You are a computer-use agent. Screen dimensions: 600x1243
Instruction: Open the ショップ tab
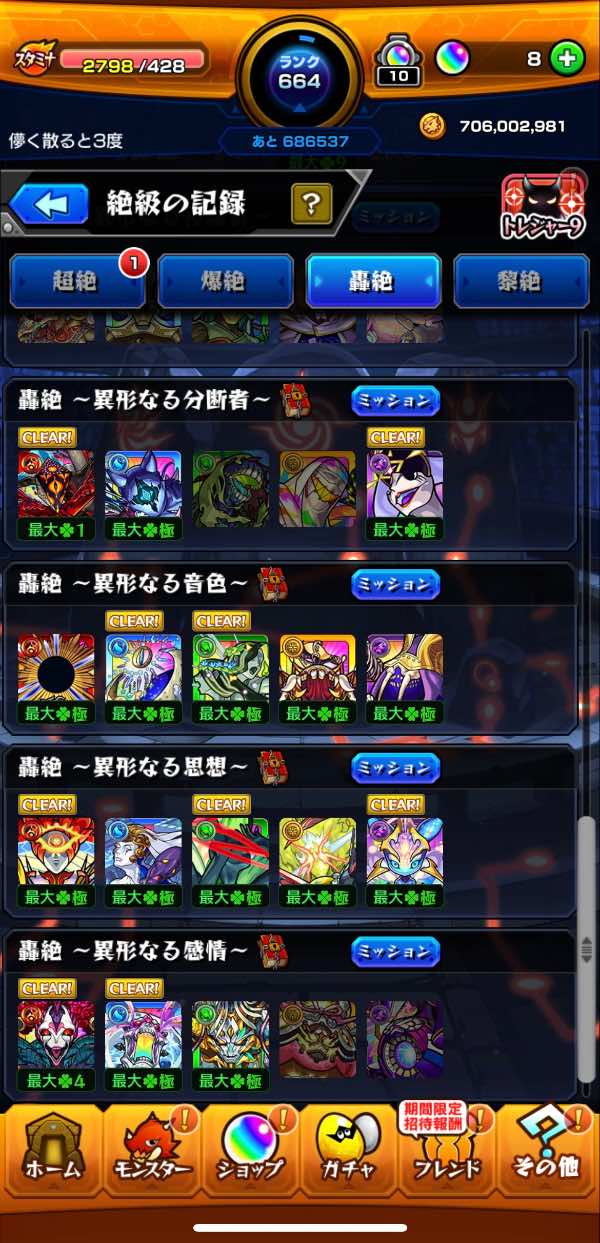[x=250, y=1153]
